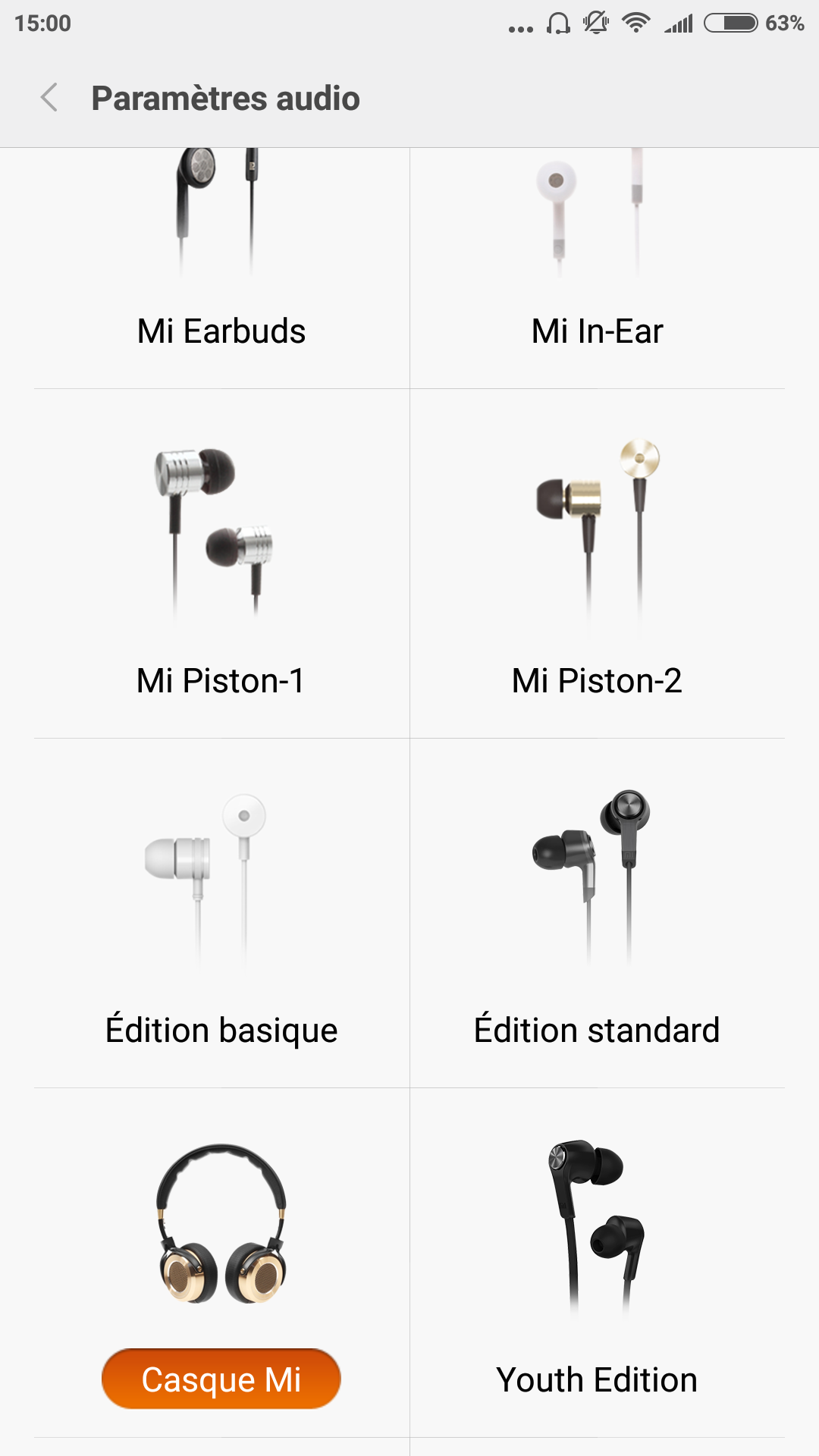Select Mi Piston-2 earphones
The height and width of the screenshot is (1456, 819).
click(598, 563)
